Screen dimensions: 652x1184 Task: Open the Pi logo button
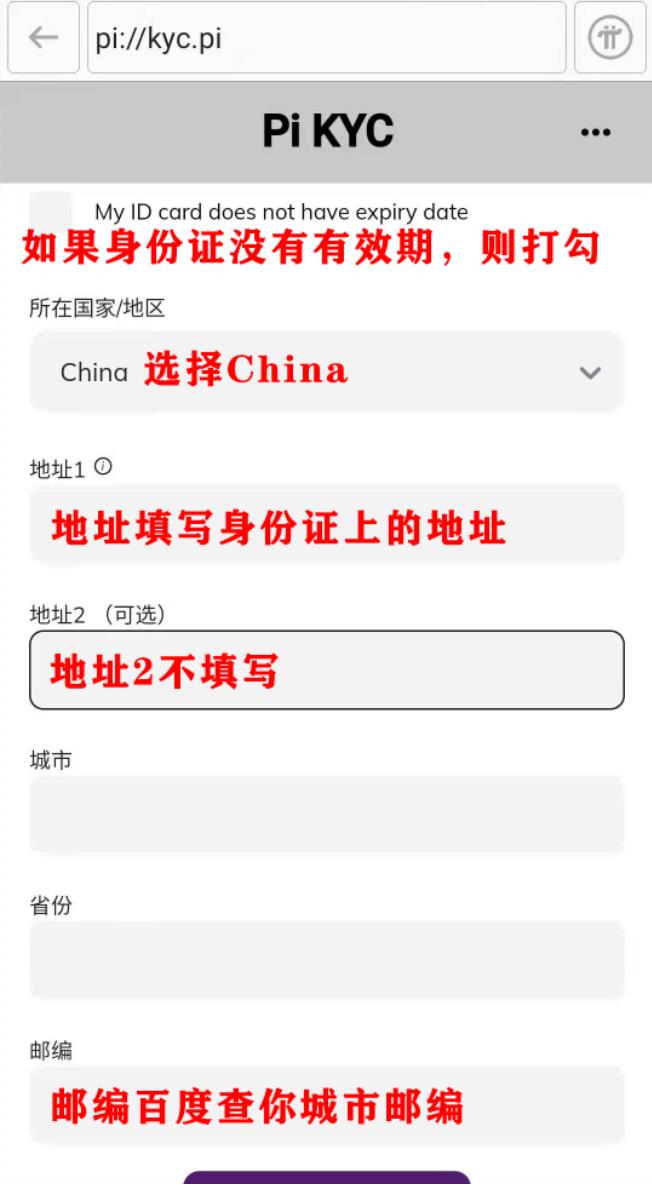pyautogui.click(x=610, y=37)
